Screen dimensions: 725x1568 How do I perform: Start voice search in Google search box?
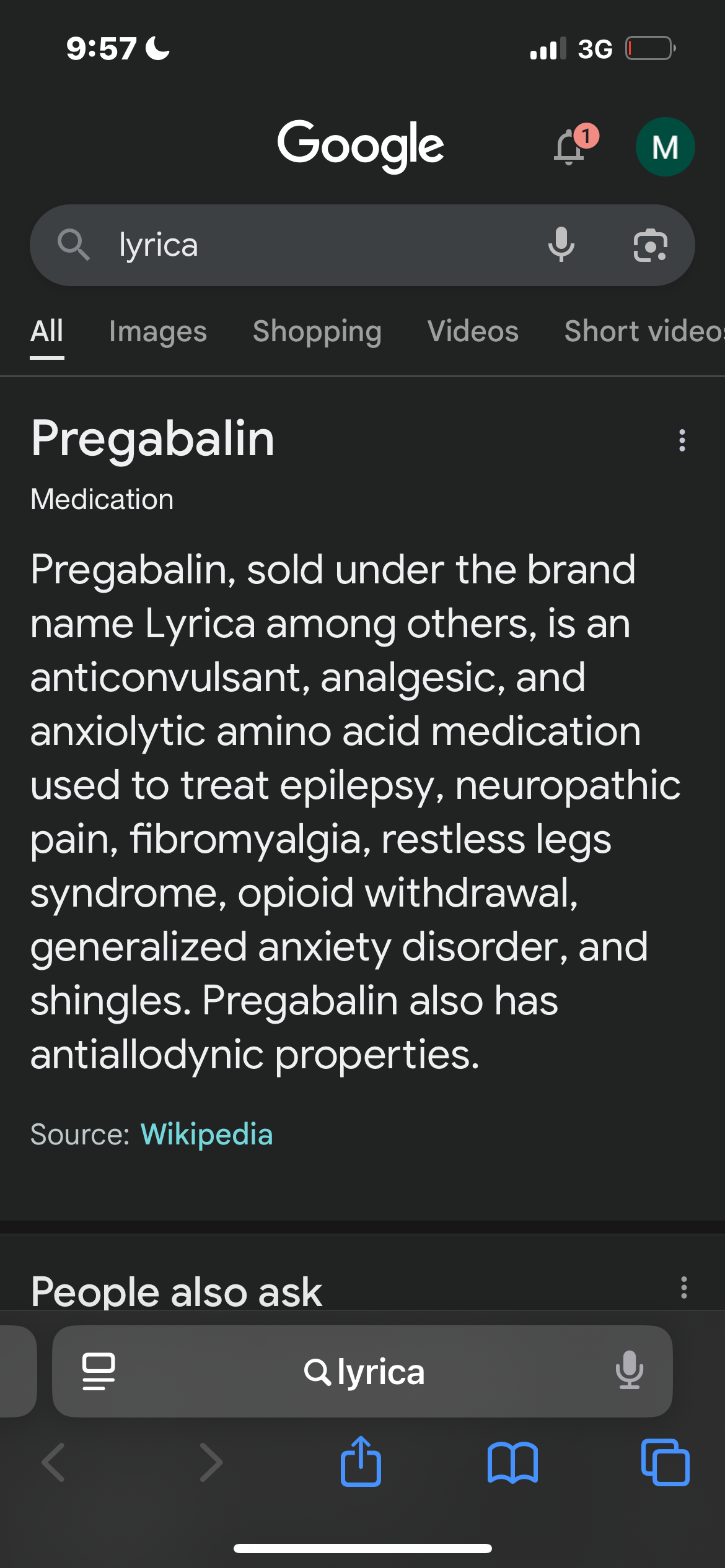pos(561,245)
